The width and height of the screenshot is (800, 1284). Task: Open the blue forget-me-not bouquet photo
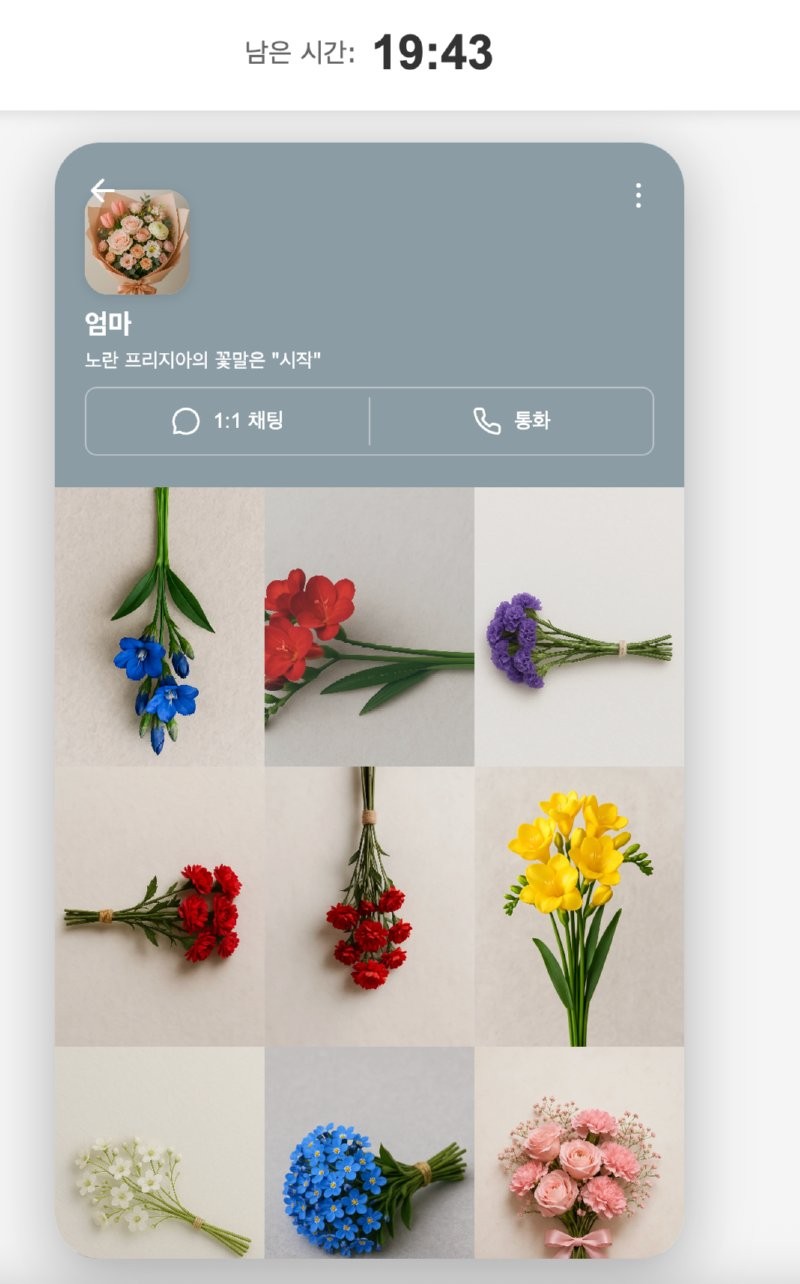369,1152
